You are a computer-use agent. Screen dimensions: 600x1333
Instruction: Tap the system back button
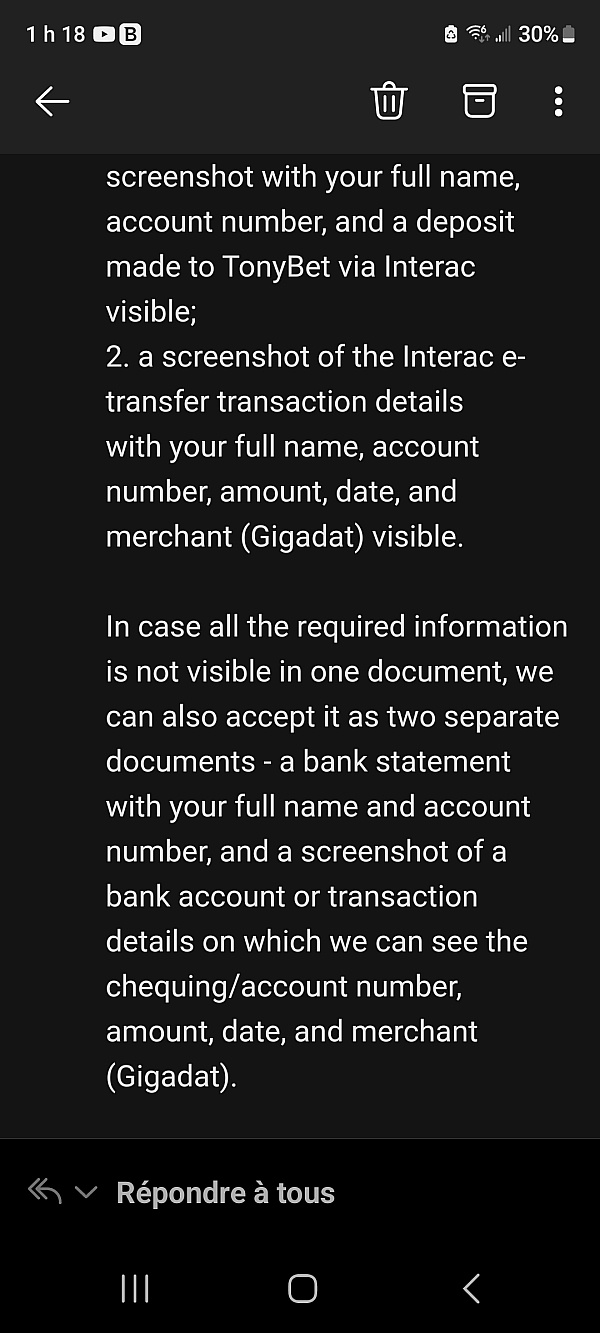(x=471, y=1289)
